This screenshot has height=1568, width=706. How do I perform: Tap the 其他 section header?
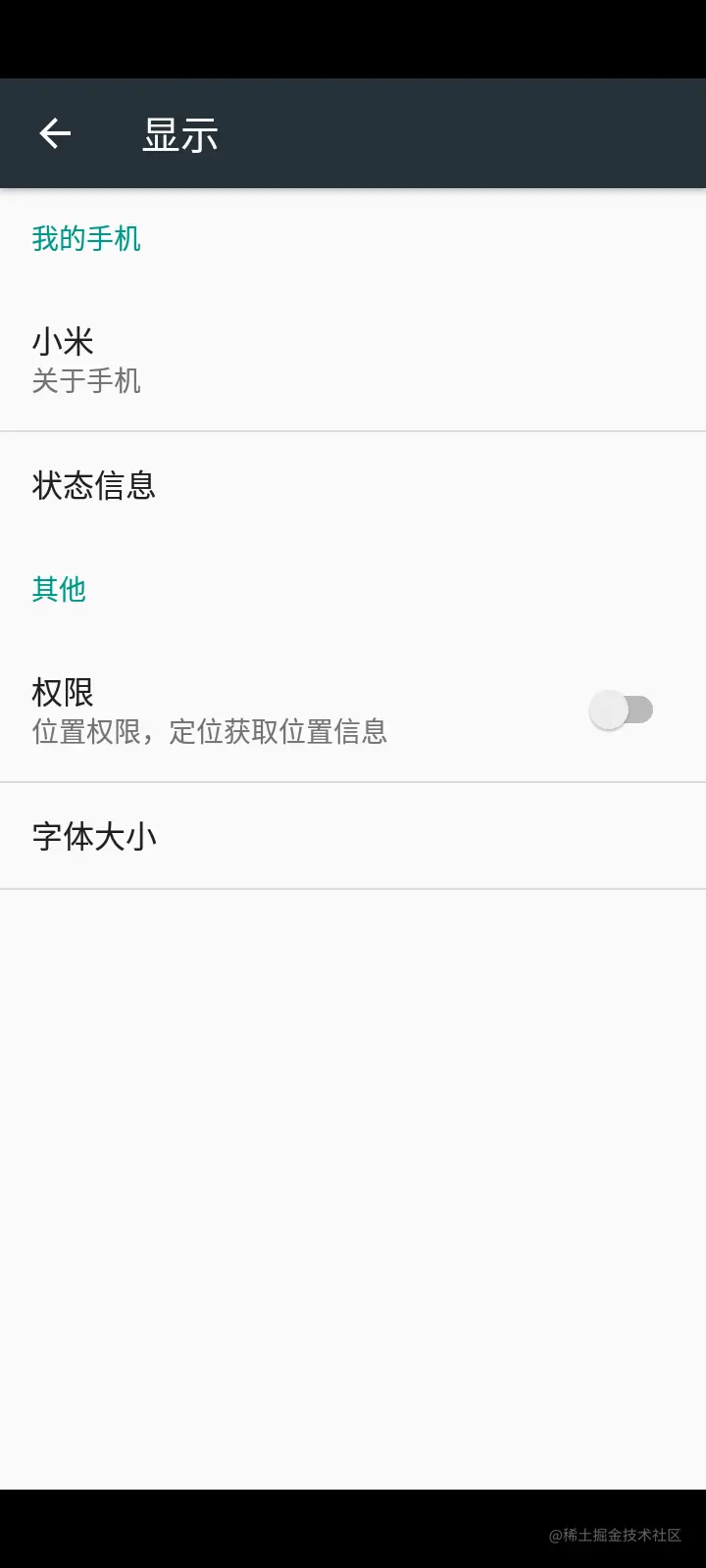(59, 588)
